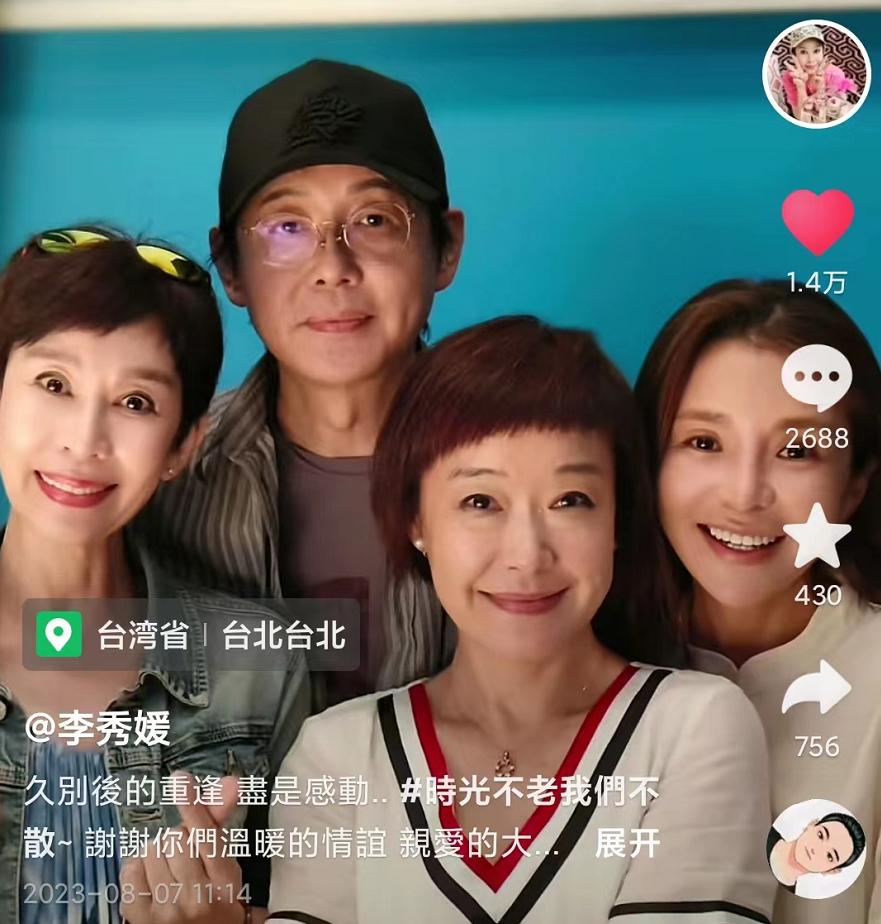Unlike the video by tapping the red heart
This screenshot has height=924, width=881.
point(818,225)
